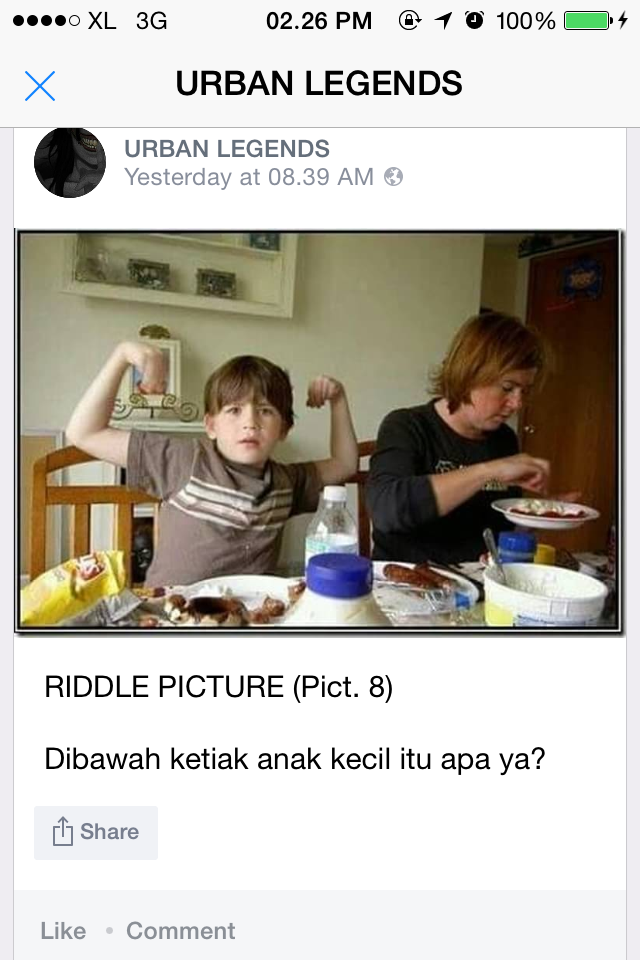
Task: Like the riddle picture post
Action: [x=63, y=931]
